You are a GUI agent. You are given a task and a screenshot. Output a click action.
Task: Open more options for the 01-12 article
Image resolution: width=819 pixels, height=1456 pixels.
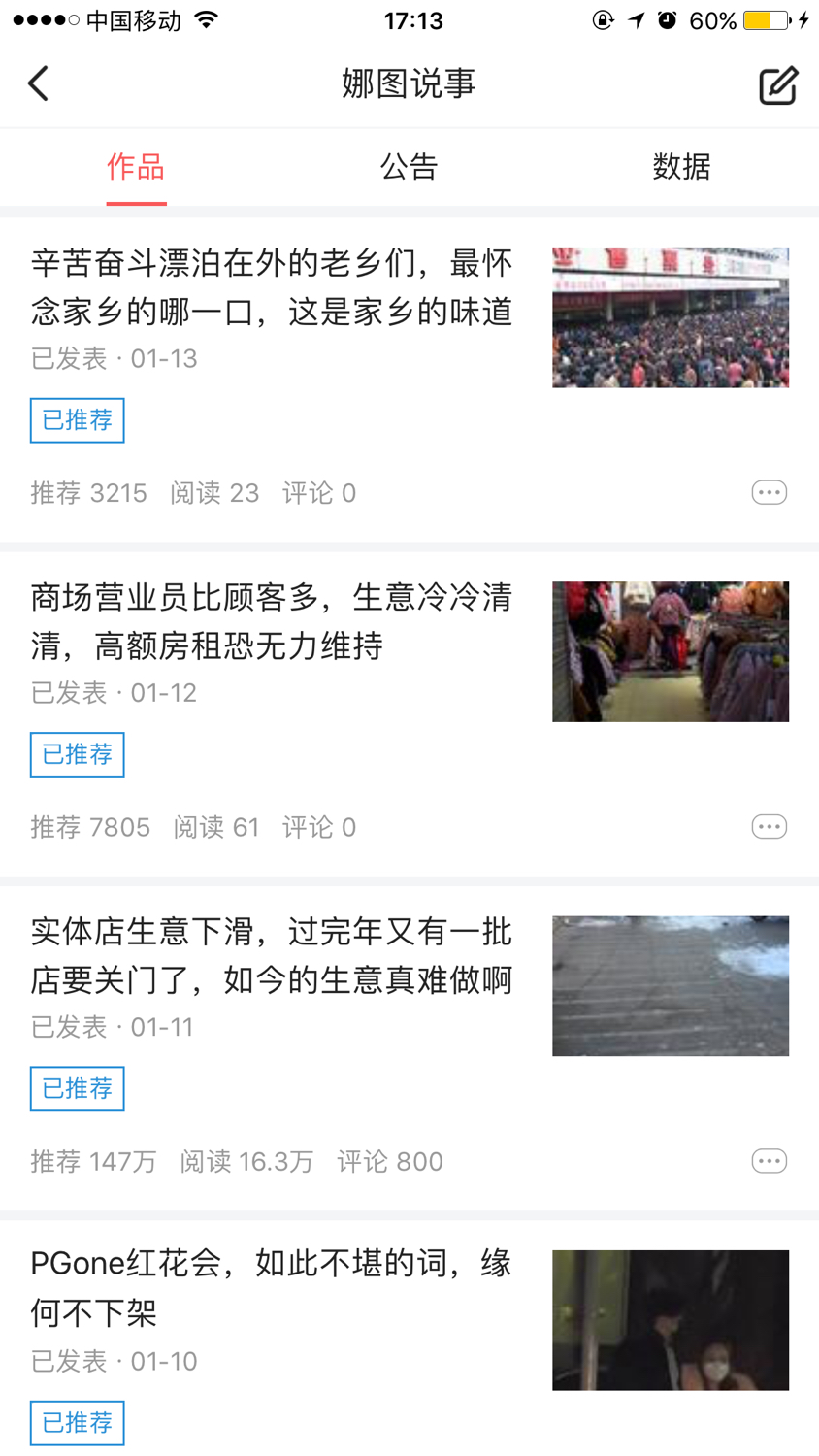tap(769, 827)
